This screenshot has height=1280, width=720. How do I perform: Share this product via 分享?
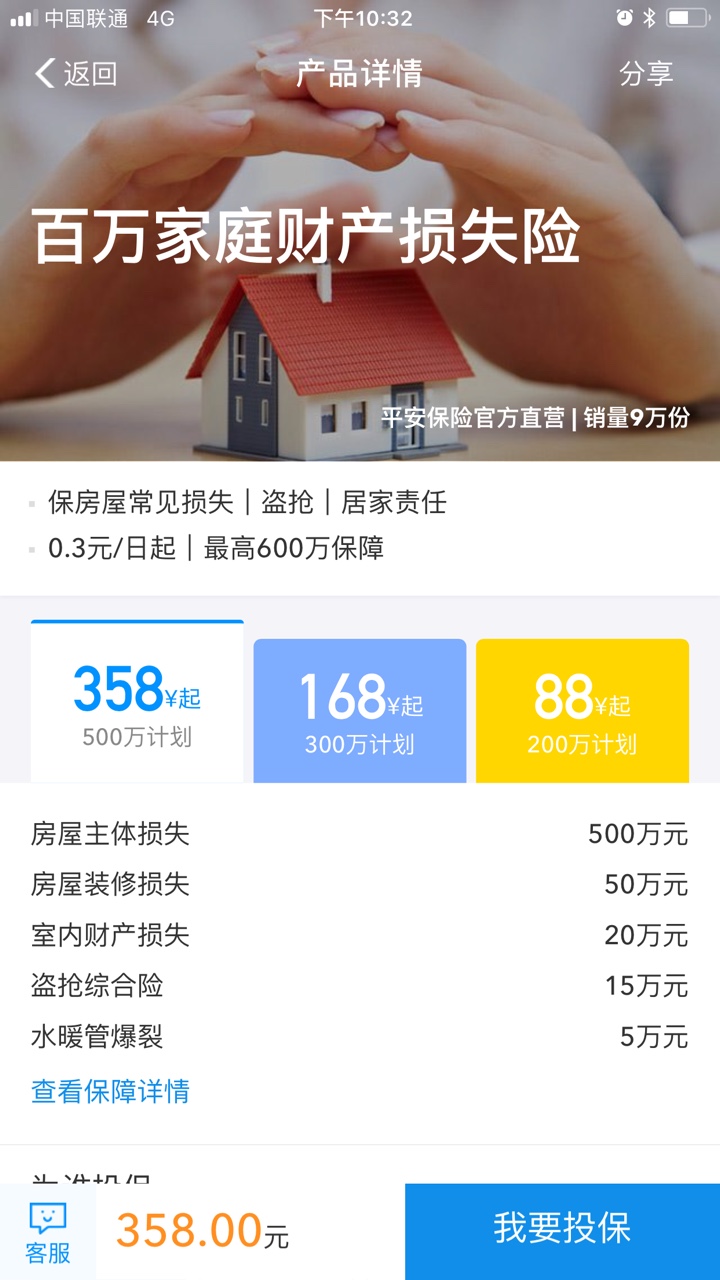(646, 74)
